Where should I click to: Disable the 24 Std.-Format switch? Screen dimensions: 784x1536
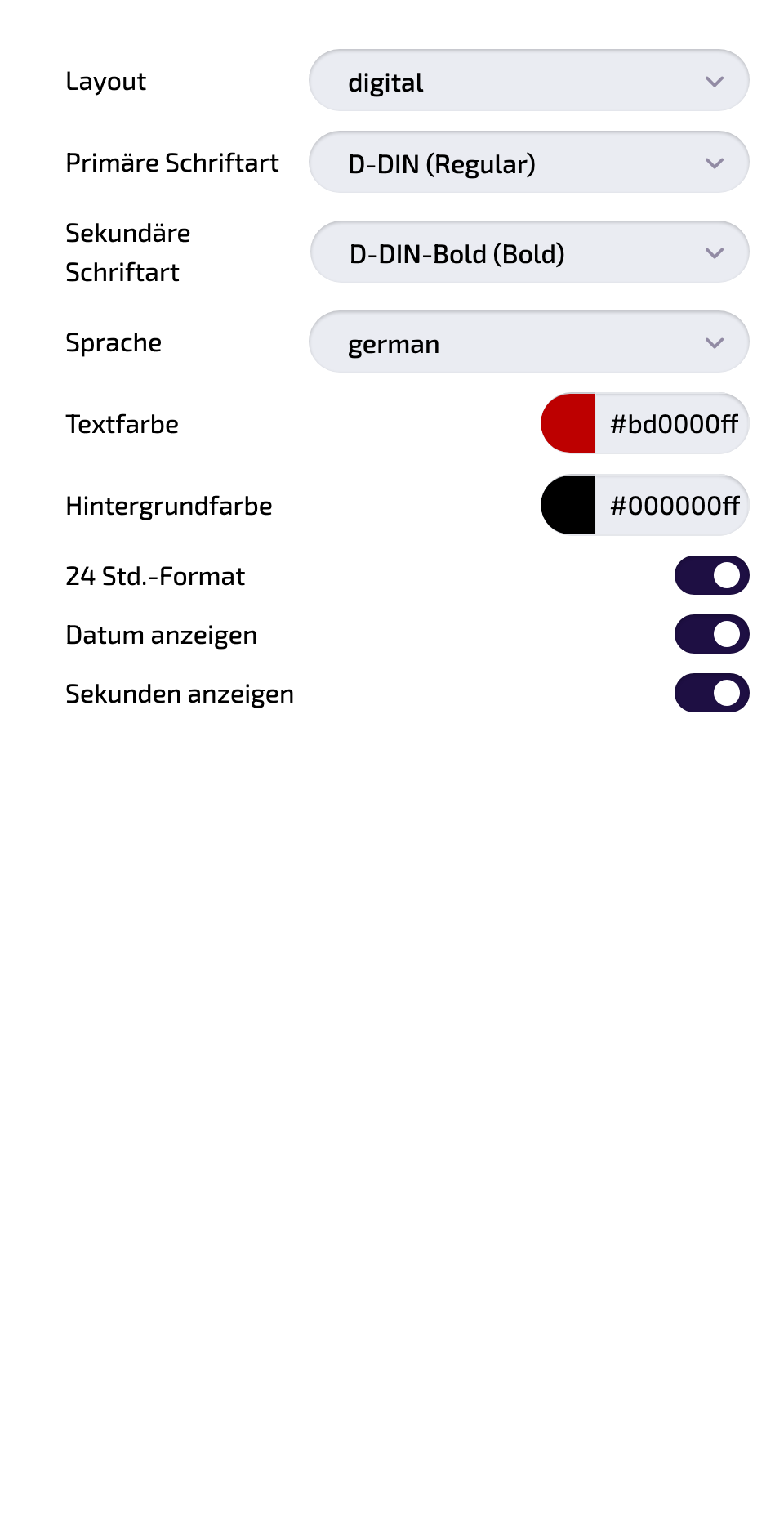[711, 575]
